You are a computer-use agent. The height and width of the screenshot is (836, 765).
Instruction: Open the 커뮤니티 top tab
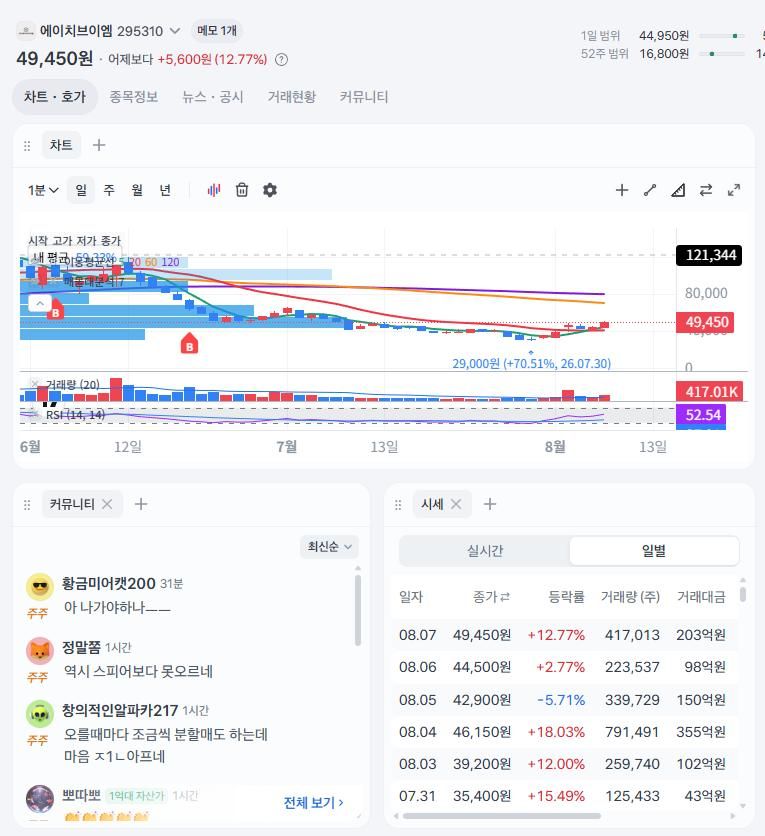pos(364,97)
